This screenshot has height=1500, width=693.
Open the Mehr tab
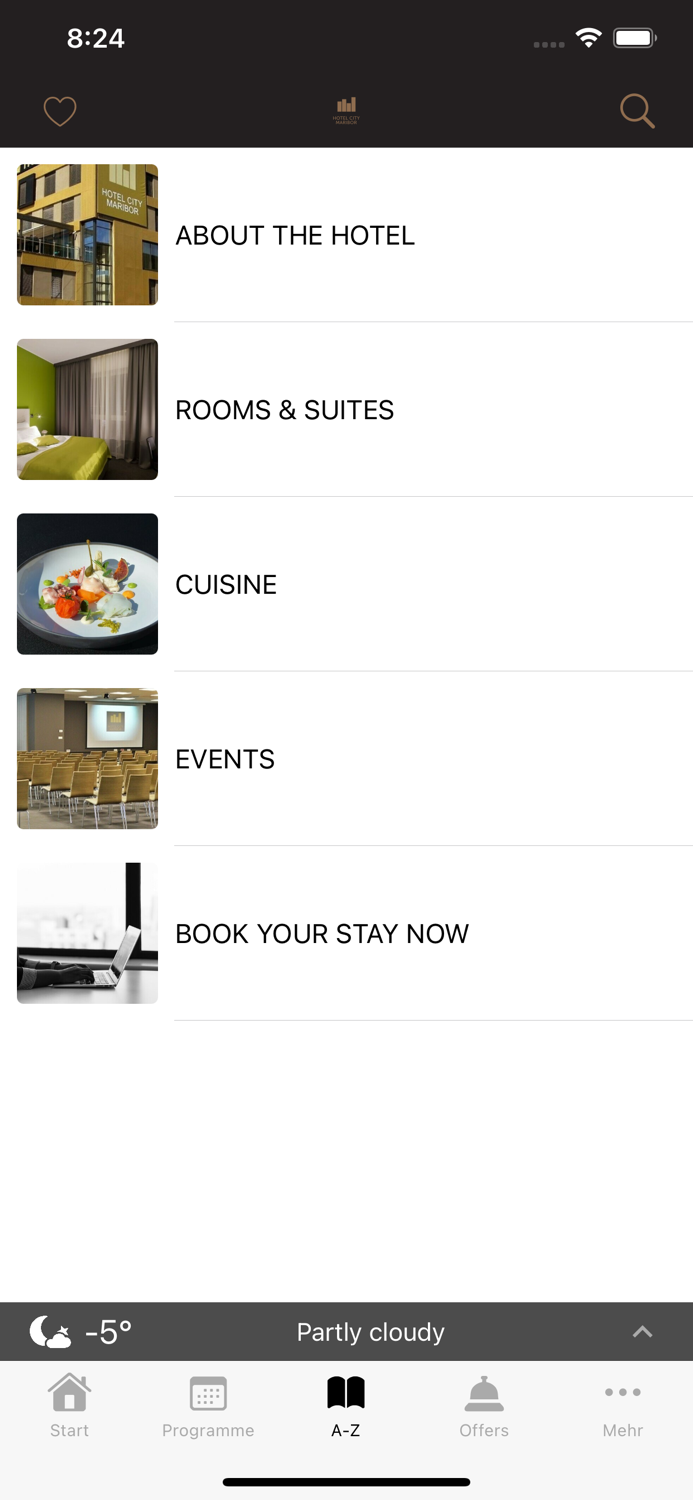point(622,1405)
